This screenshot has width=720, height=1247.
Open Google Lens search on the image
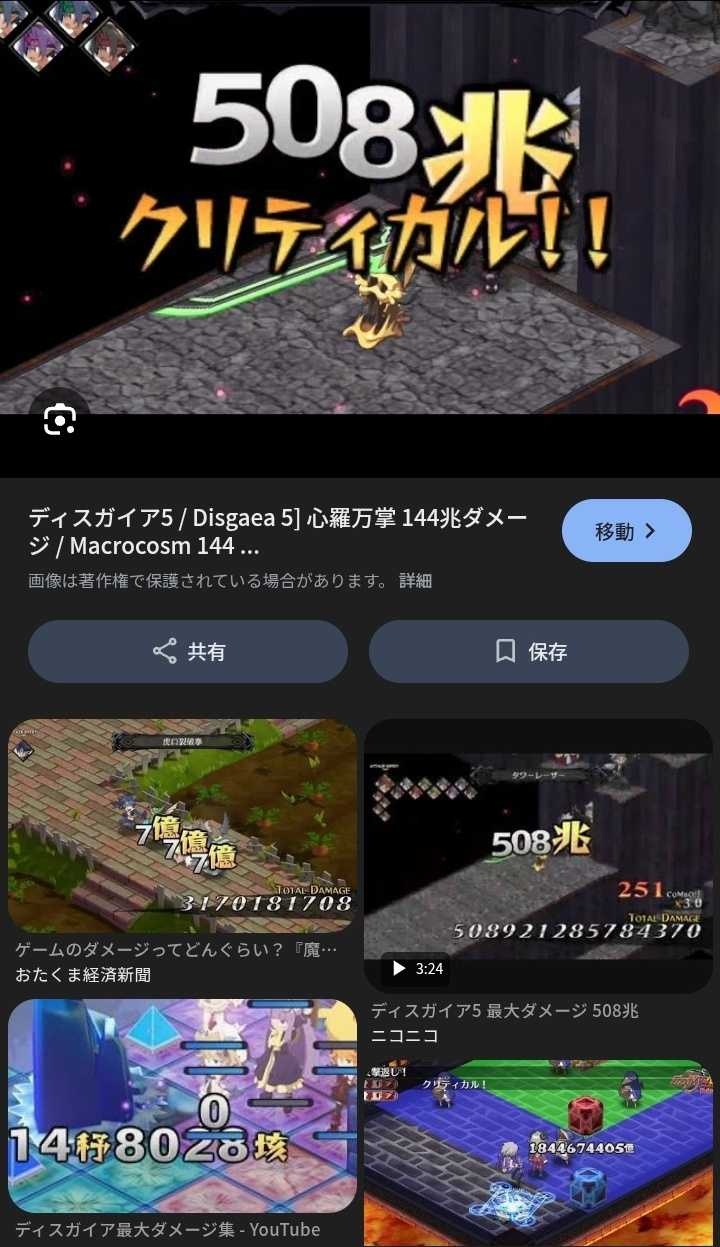(x=60, y=420)
